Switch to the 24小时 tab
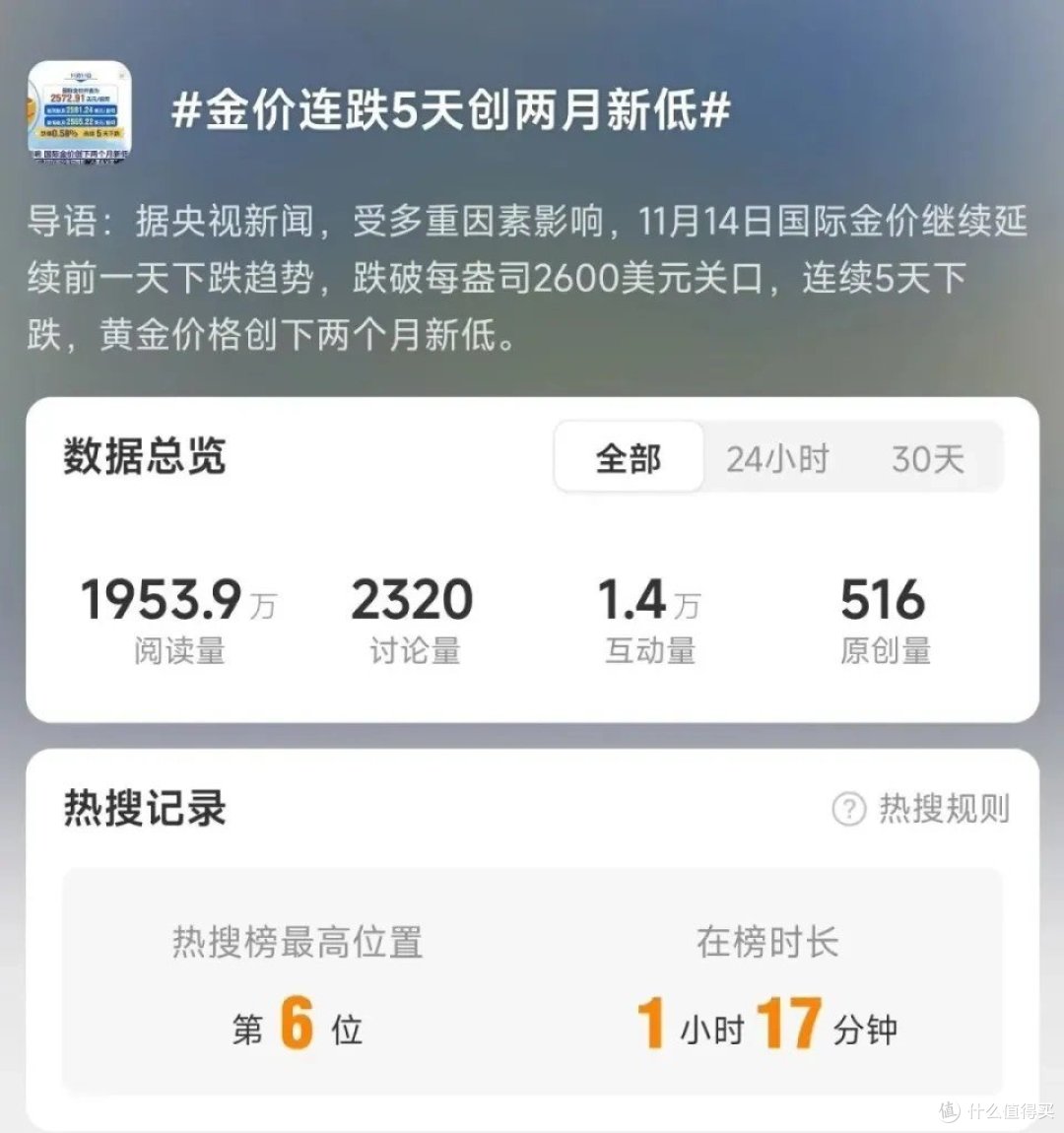 [776, 456]
